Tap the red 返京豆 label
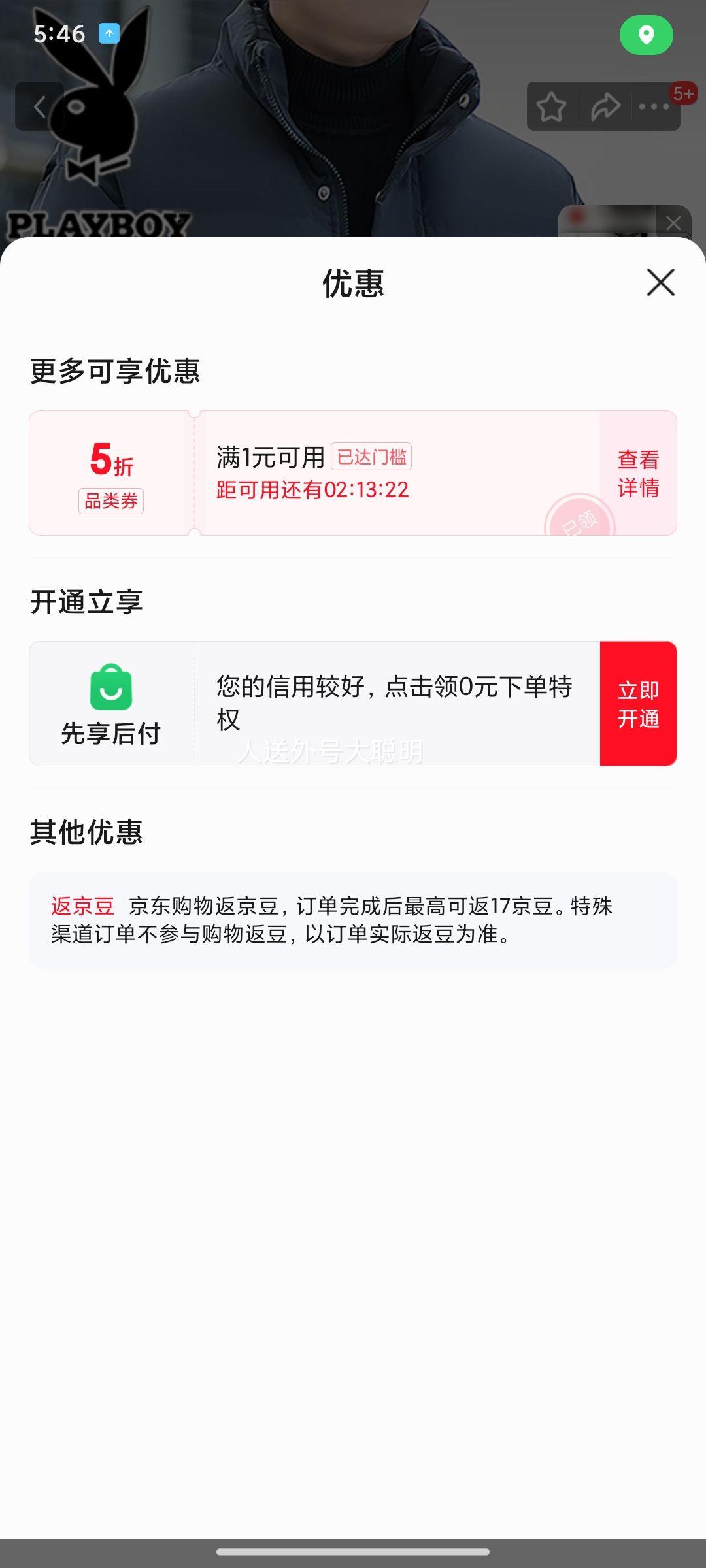Viewport: 706px width, 1568px height. (84, 907)
